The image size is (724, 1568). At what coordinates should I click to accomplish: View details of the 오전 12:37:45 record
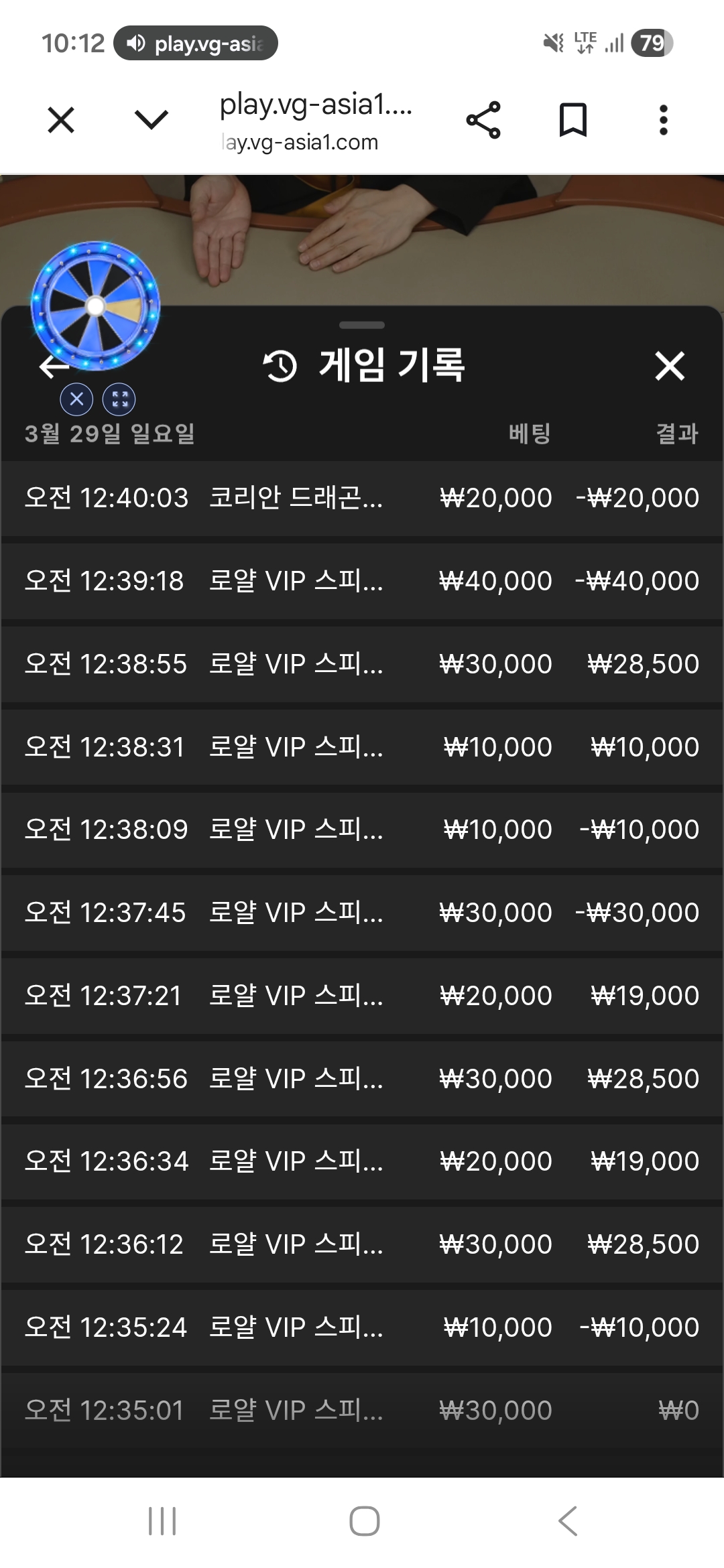[x=362, y=913]
